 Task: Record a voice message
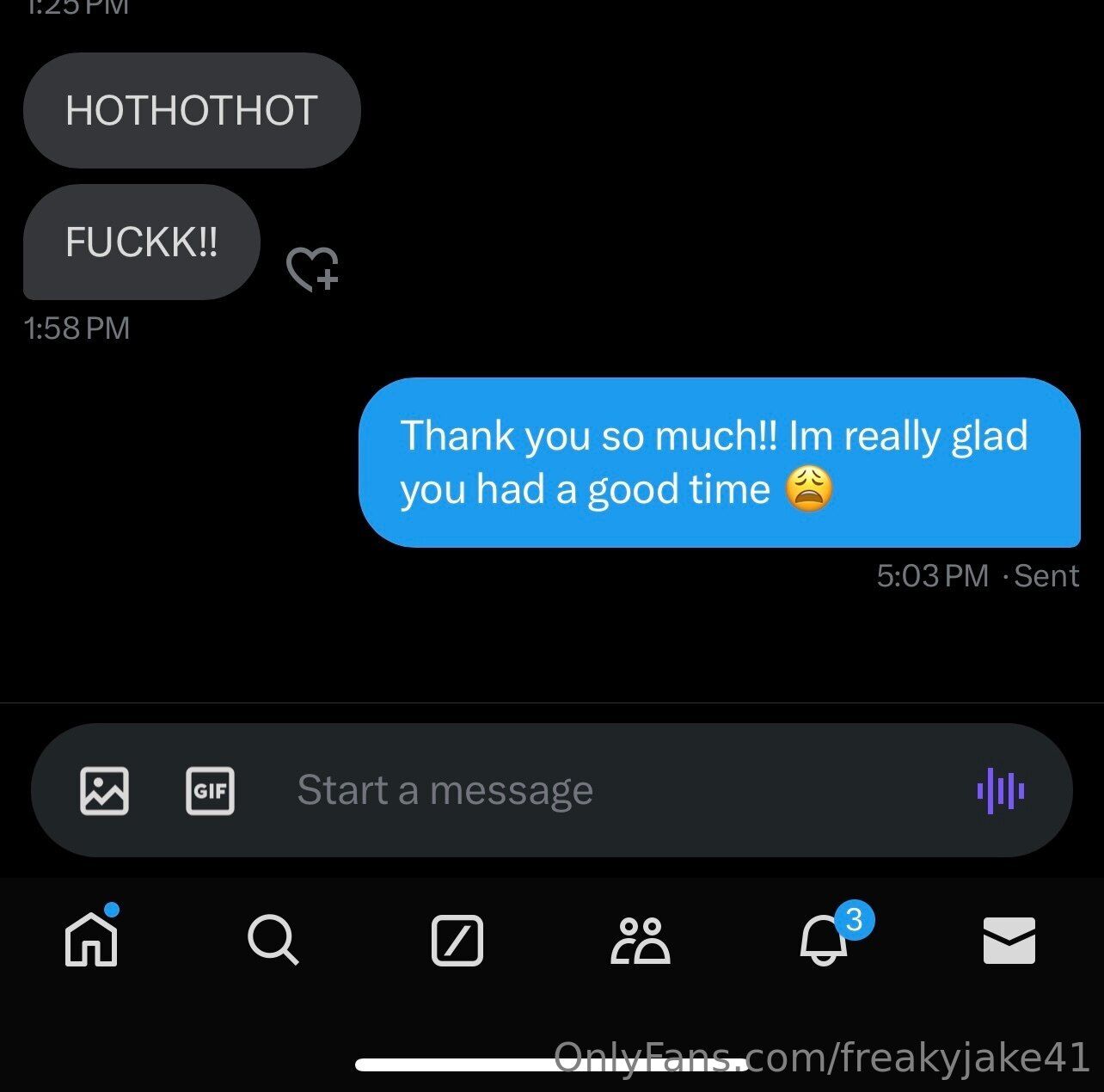(x=1000, y=790)
